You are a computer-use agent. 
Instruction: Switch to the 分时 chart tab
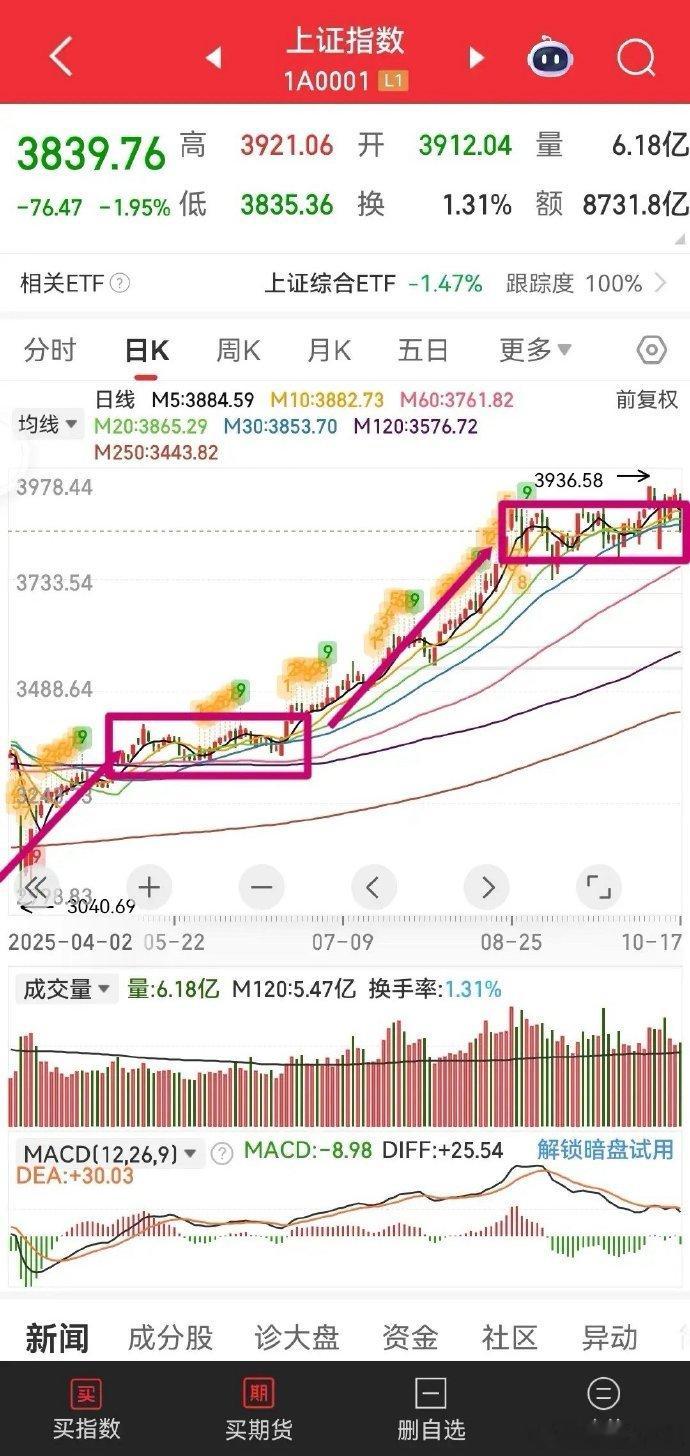click(50, 351)
